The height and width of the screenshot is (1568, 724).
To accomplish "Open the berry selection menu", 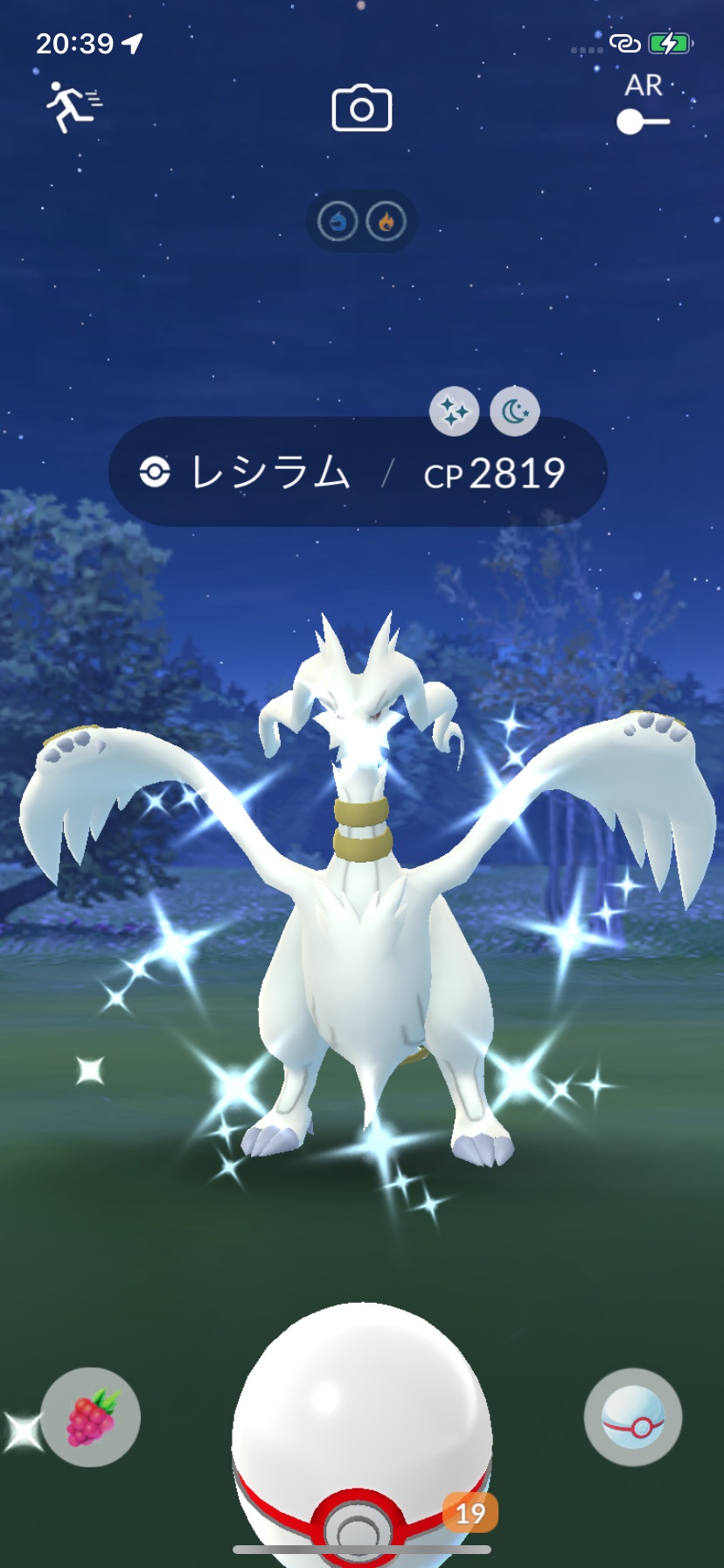I will [x=91, y=1417].
